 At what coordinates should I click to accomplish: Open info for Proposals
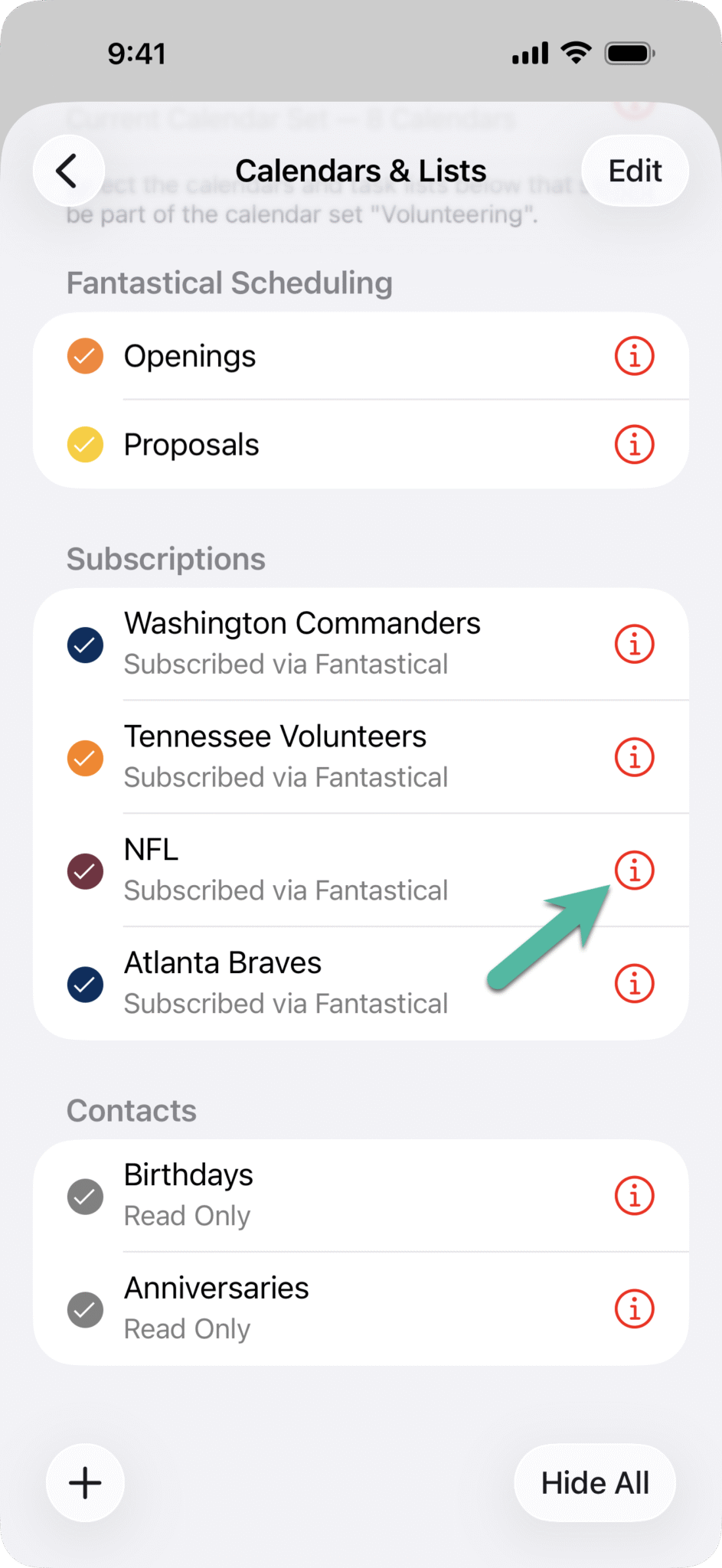(634, 445)
